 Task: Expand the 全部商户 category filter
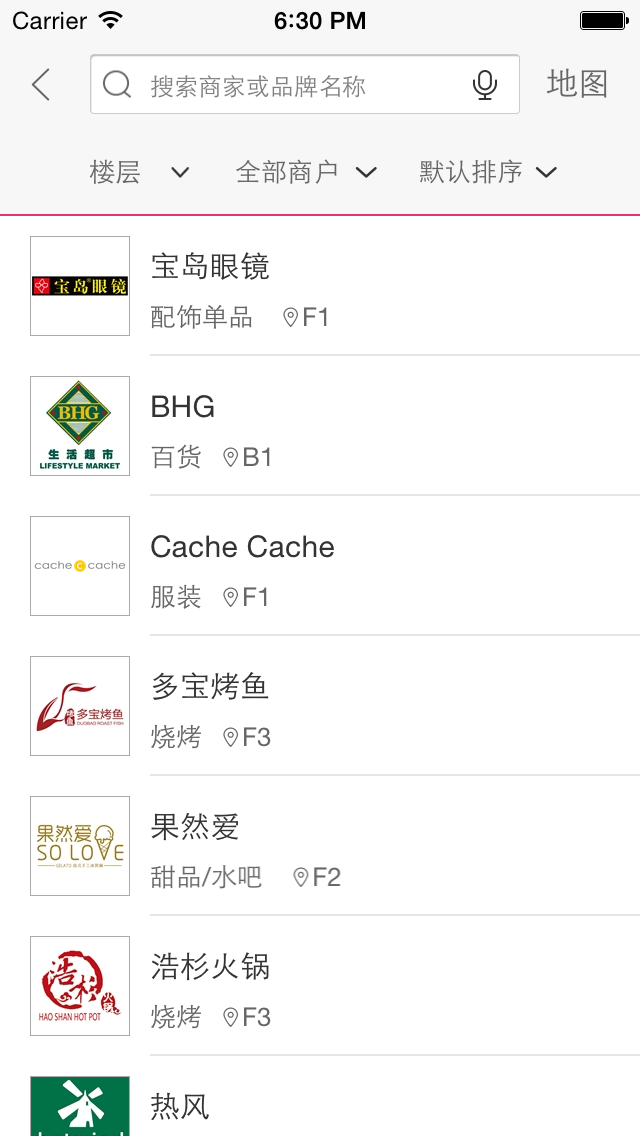(306, 172)
